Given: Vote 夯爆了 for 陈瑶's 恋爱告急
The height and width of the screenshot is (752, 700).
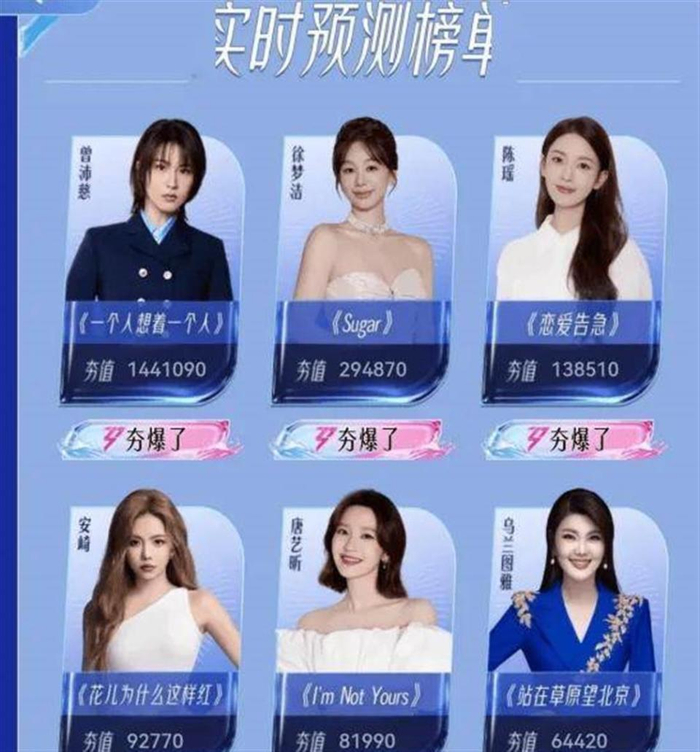Looking at the screenshot, I should coord(574,439).
